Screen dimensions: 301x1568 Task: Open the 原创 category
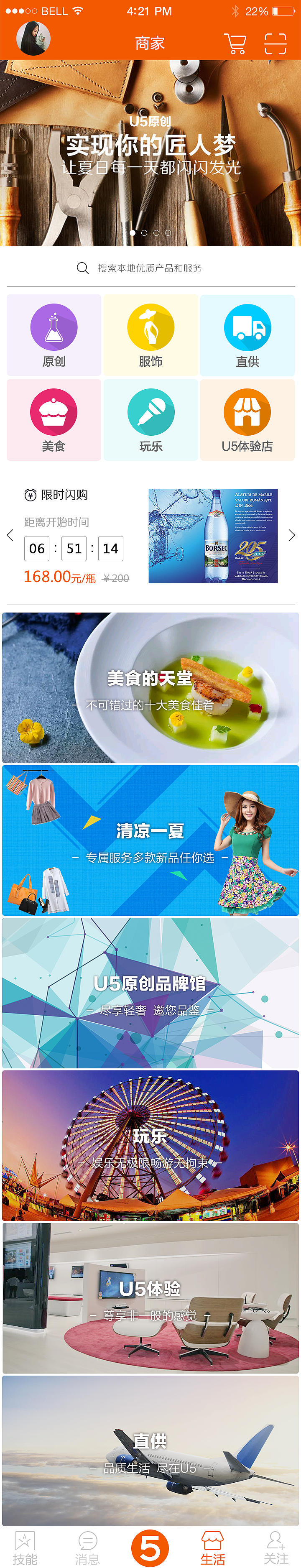54,335
